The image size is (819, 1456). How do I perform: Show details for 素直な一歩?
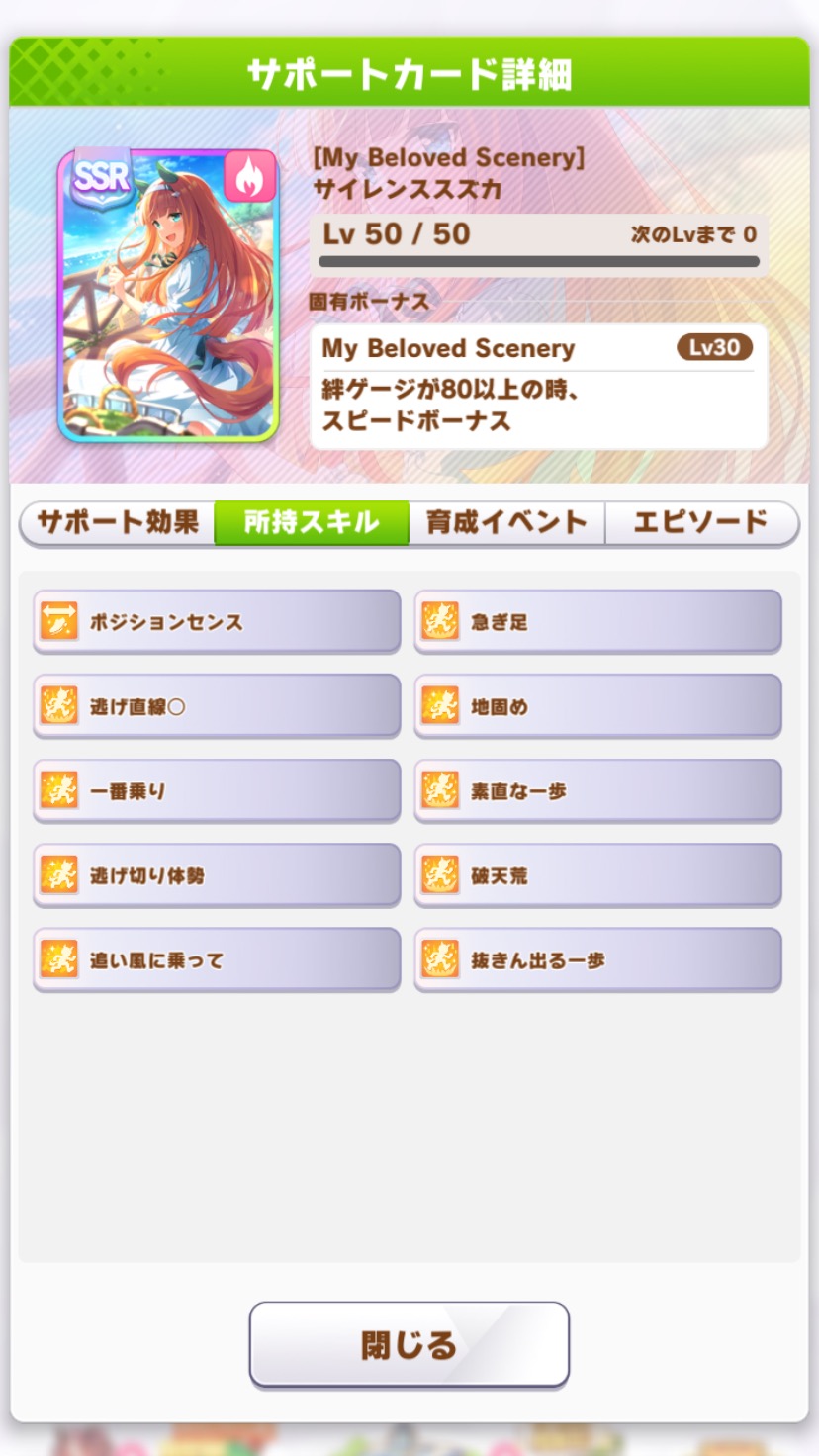pyautogui.click(x=597, y=791)
